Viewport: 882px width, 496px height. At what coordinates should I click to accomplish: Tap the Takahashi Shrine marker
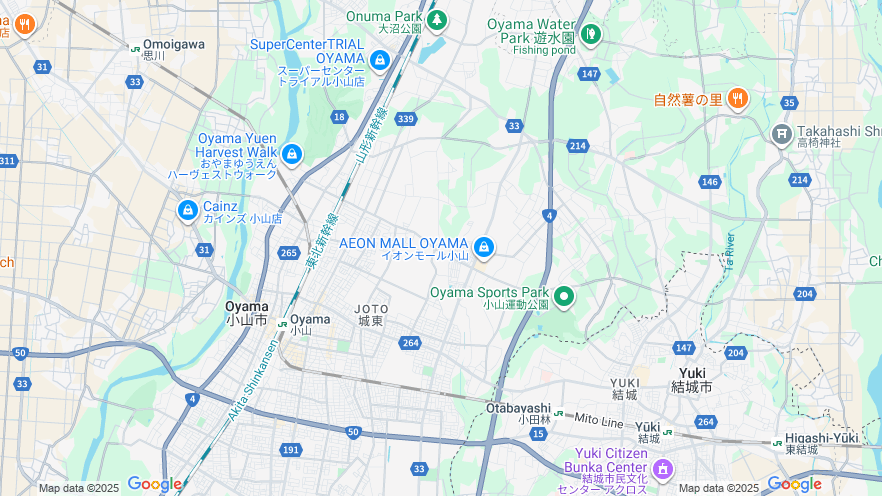click(781, 133)
